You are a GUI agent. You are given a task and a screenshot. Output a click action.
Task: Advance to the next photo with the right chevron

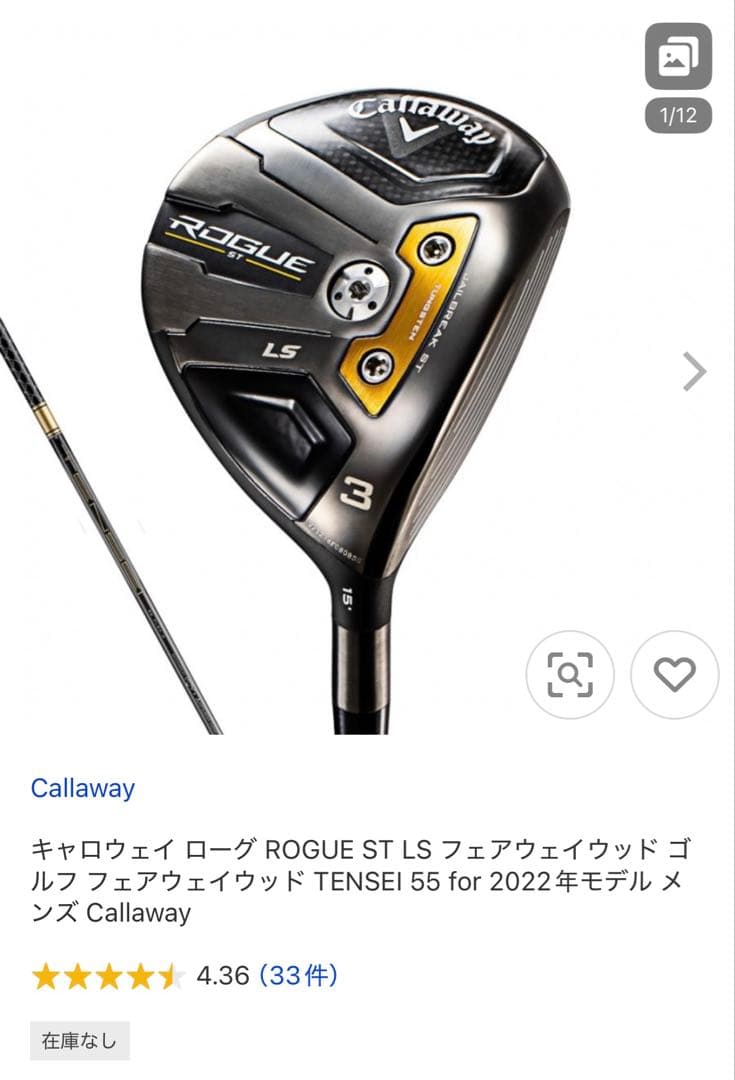pyautogui.click(x=694, y=372)
